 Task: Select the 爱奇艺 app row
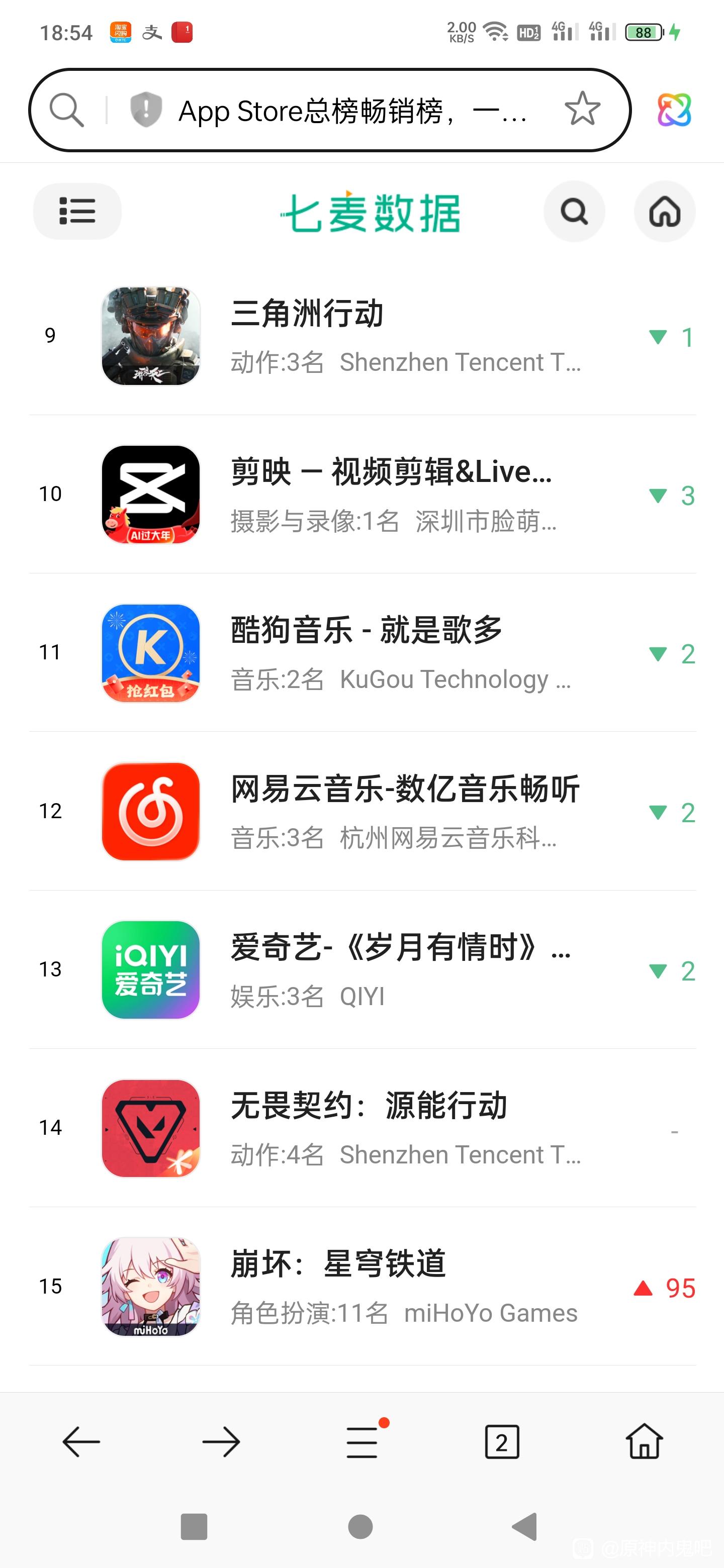[366, 969]
